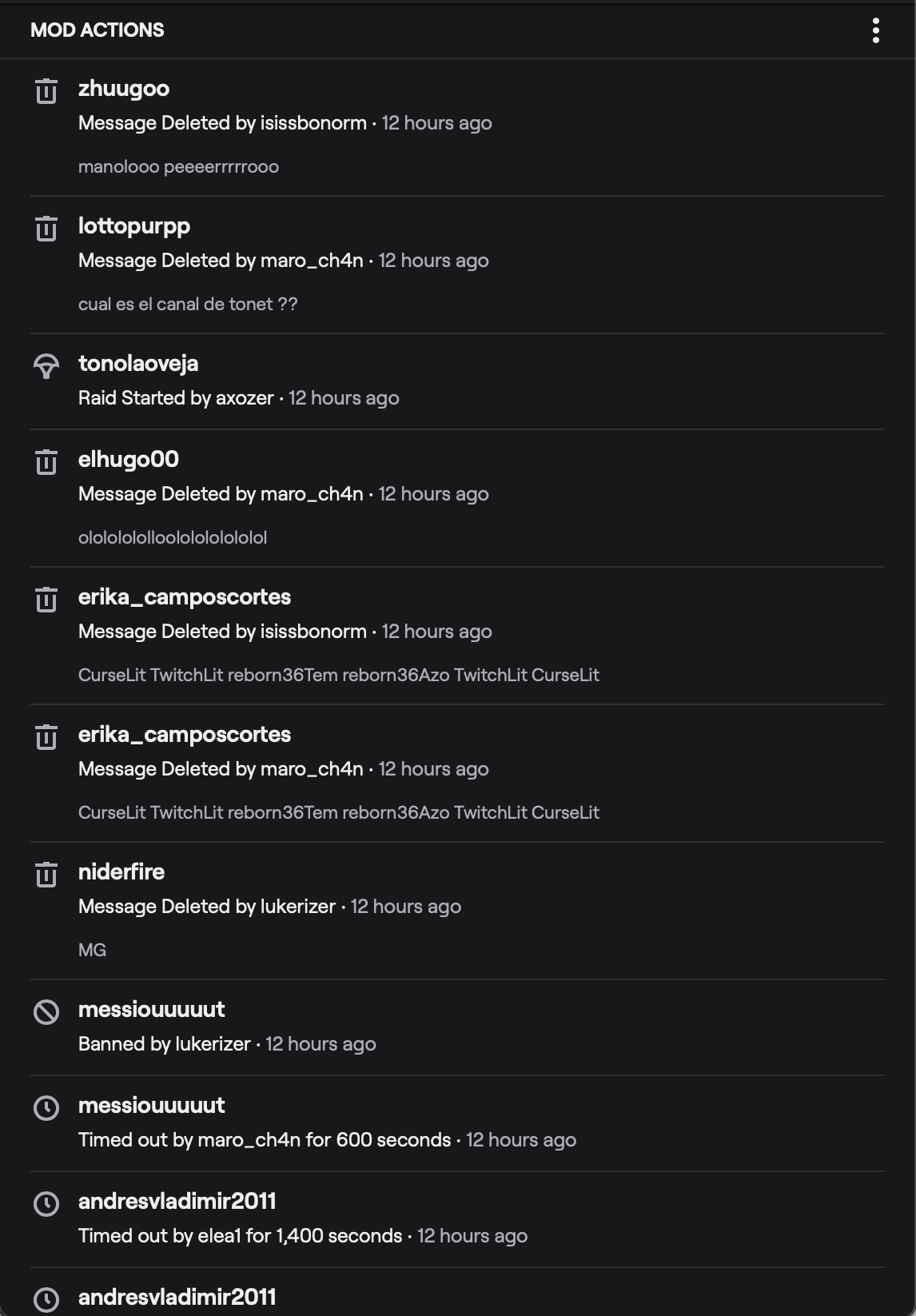Image resolution: width=916 pixels, height=1316 pixels.
Task: Click the clock icon next to andresvladimir2011
Action: [47, 1203]
